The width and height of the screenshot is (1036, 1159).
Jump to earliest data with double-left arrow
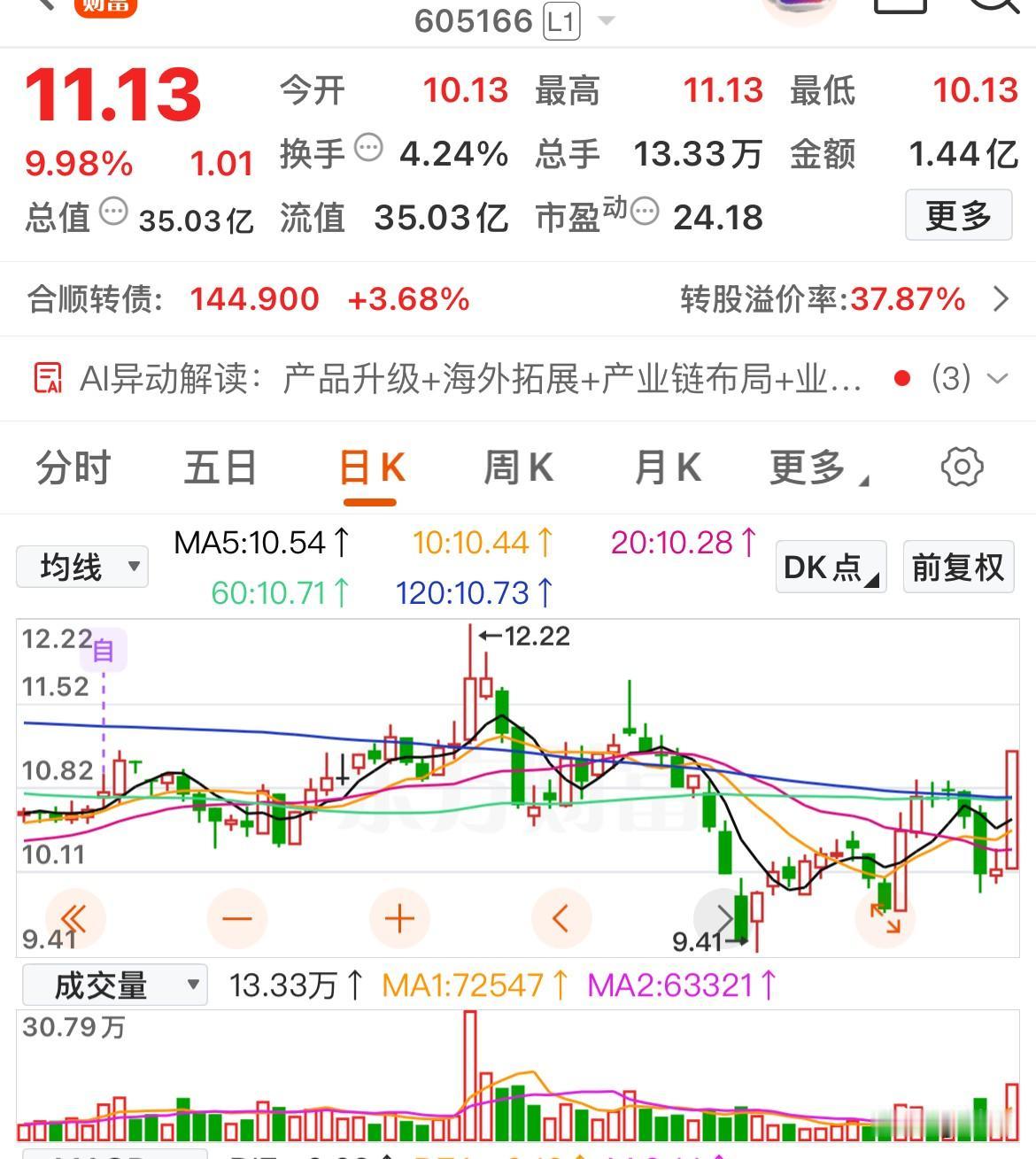pos(75,918)
